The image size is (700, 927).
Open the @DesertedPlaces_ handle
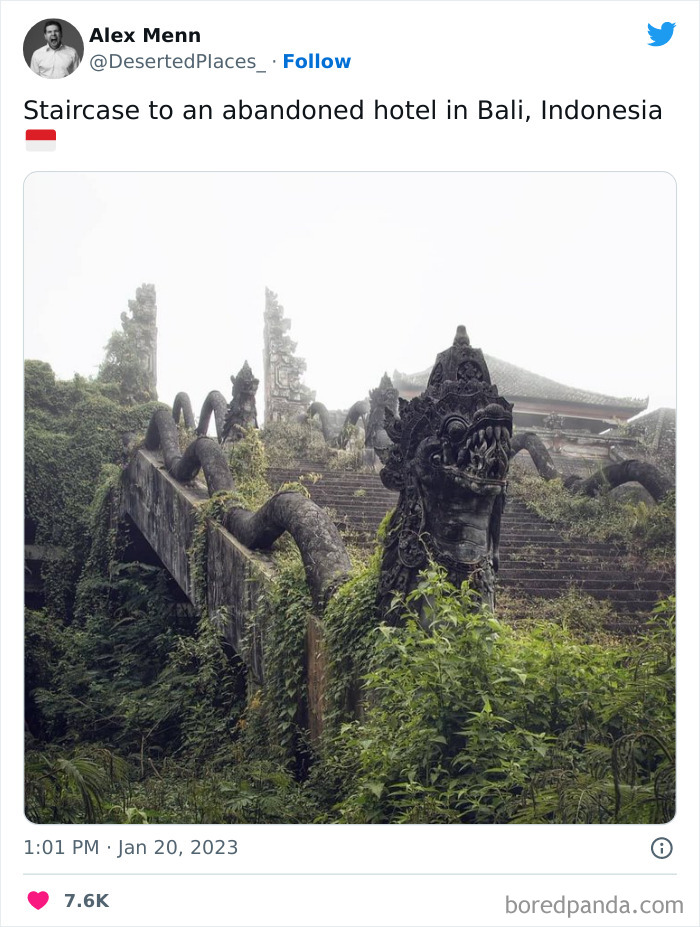pos(178,62)
